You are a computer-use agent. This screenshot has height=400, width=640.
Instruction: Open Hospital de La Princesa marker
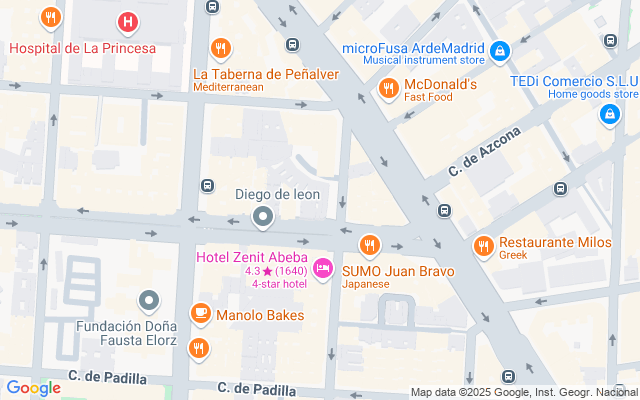click(x=127, y=23)
